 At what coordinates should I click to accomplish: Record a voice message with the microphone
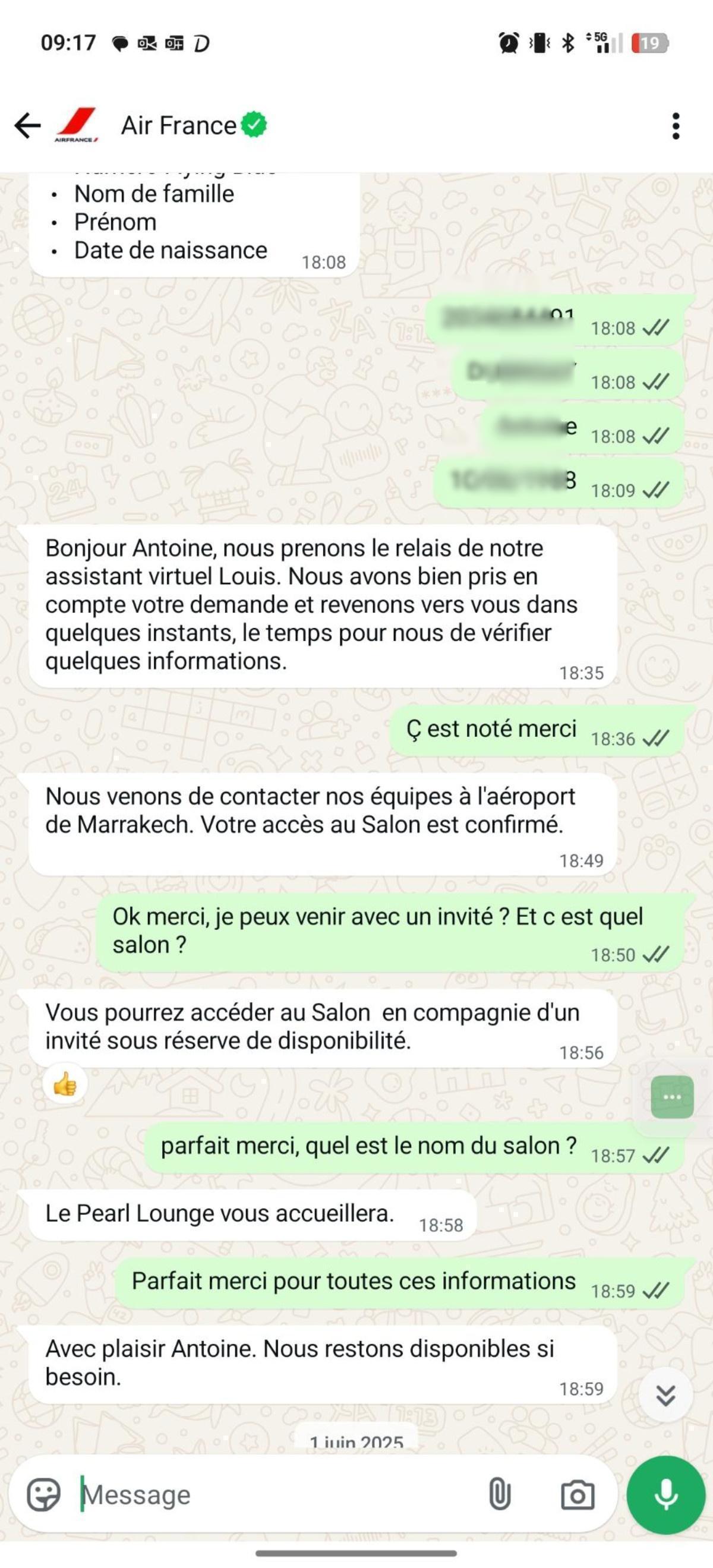(x=665, y=1494)
